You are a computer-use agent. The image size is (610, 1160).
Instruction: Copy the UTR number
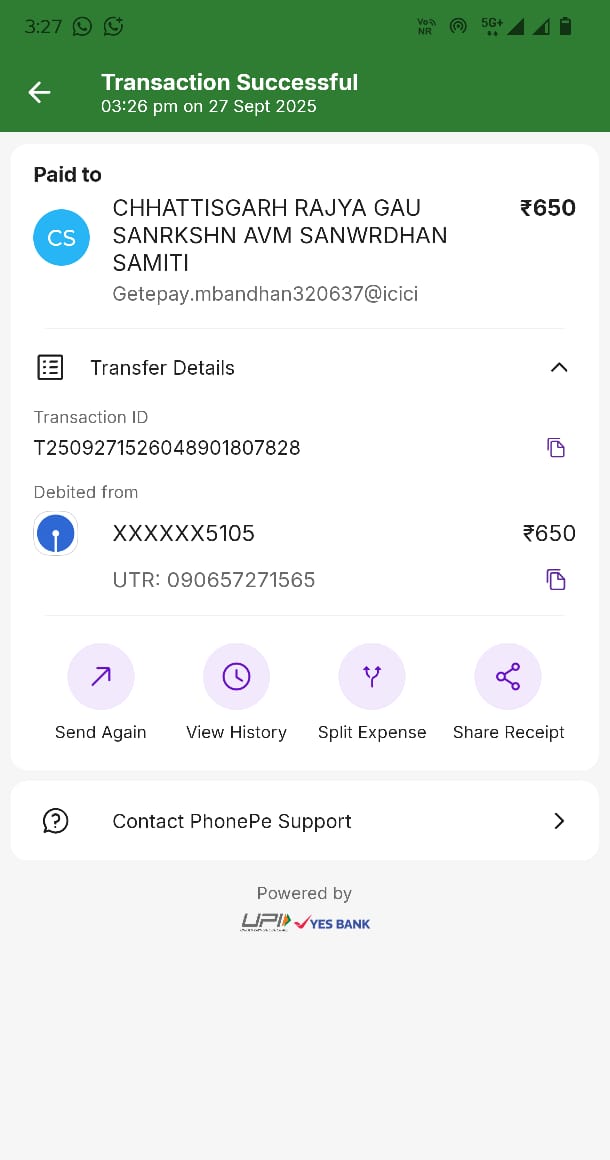(556, 579)
